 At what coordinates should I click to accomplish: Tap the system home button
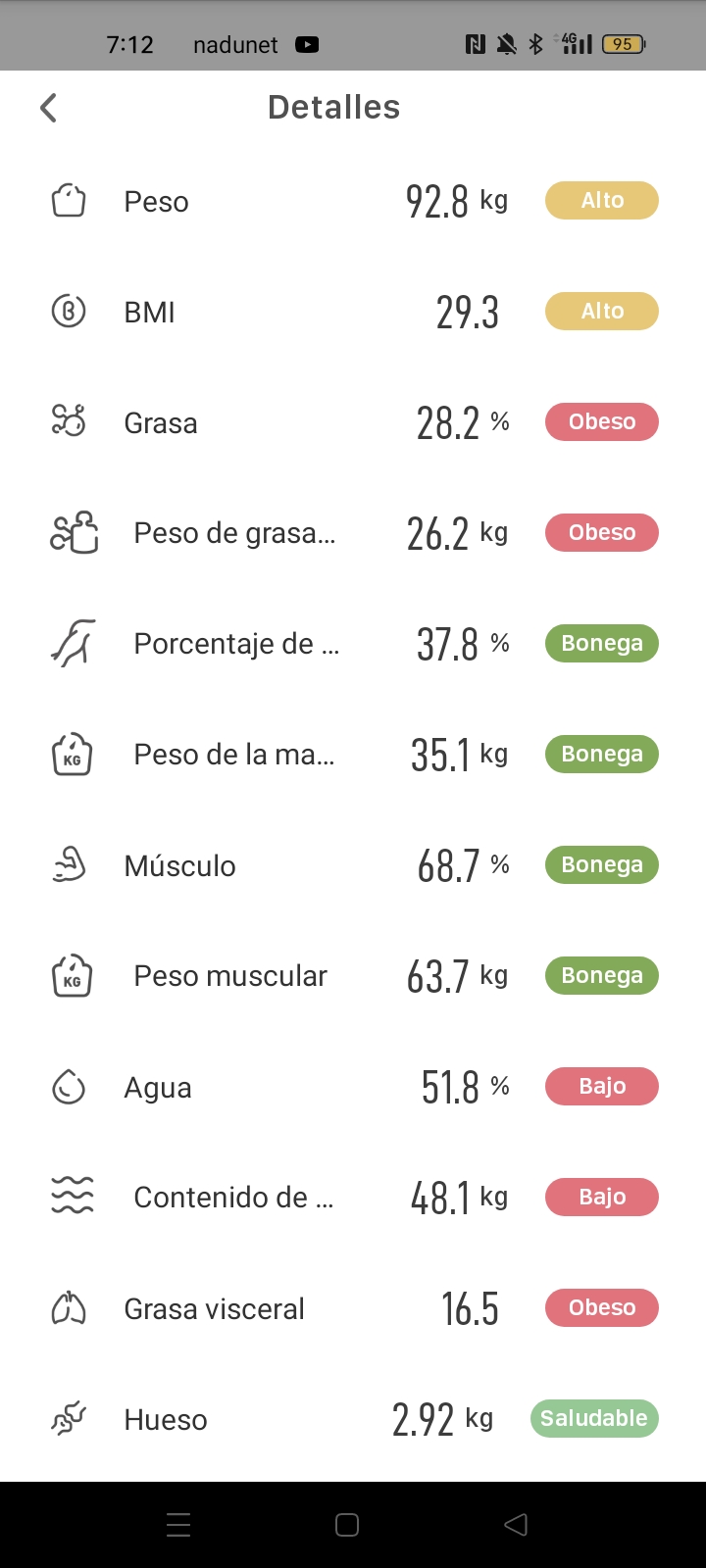(x=347, y=1525)
